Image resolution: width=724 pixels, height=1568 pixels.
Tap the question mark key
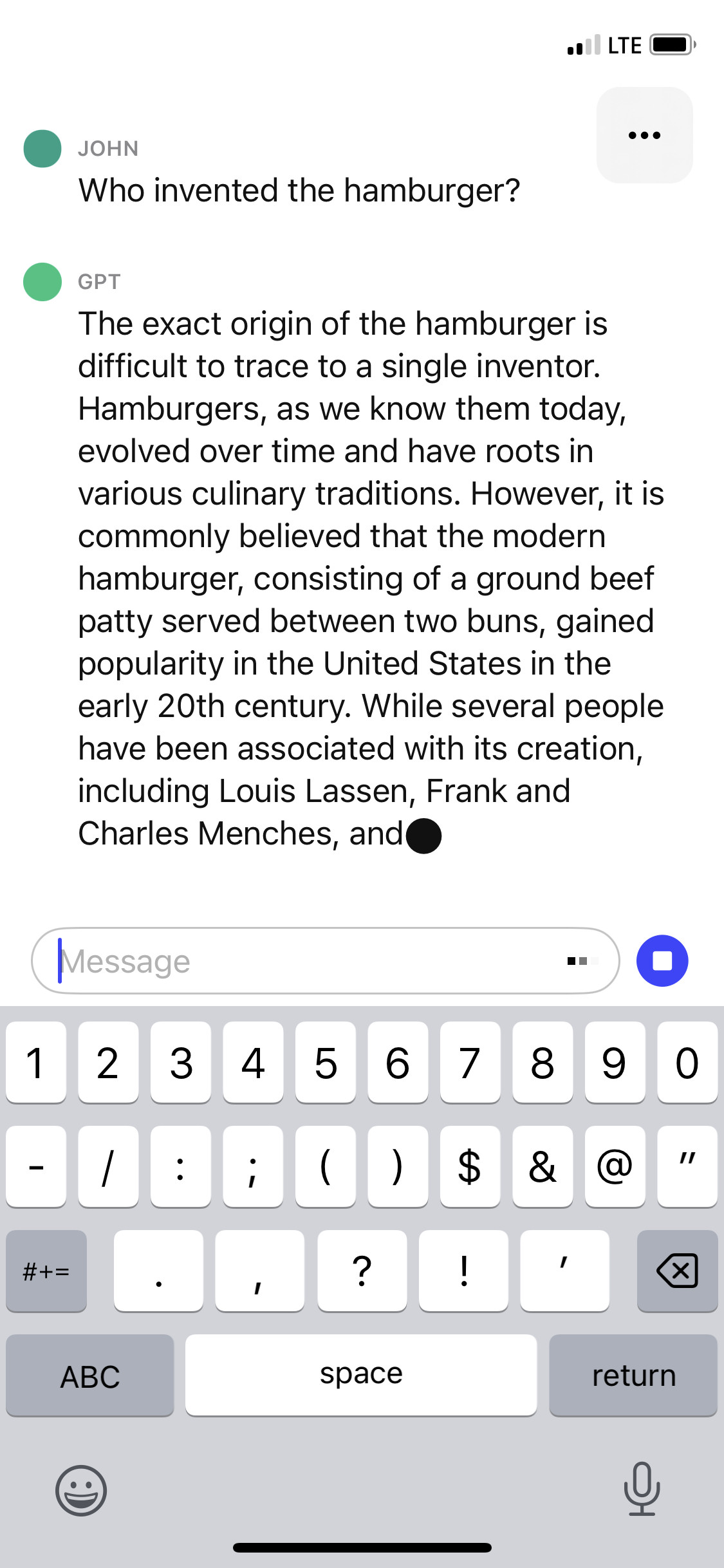[362, 1269]
